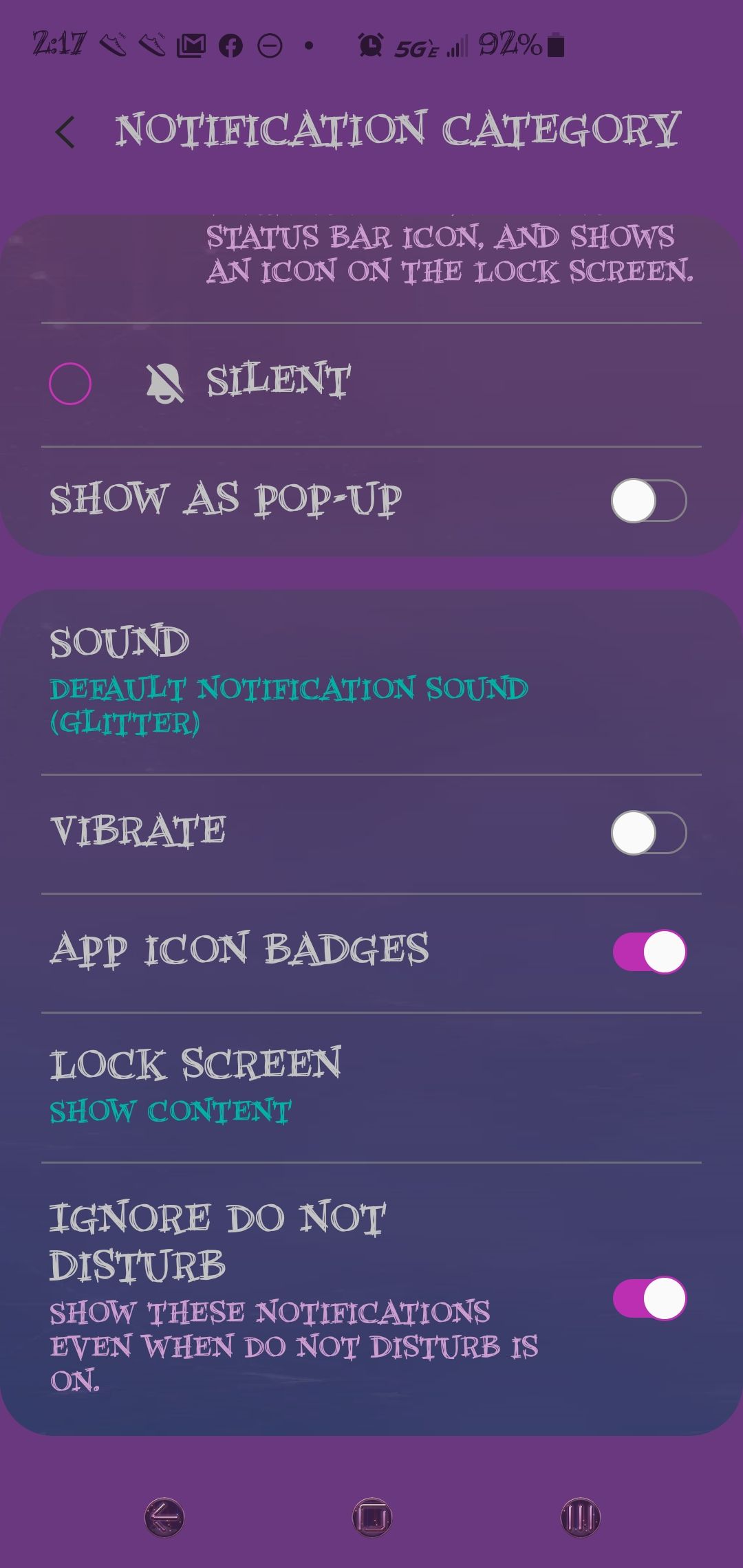Open Lock screen content setting

[371, 1087]
